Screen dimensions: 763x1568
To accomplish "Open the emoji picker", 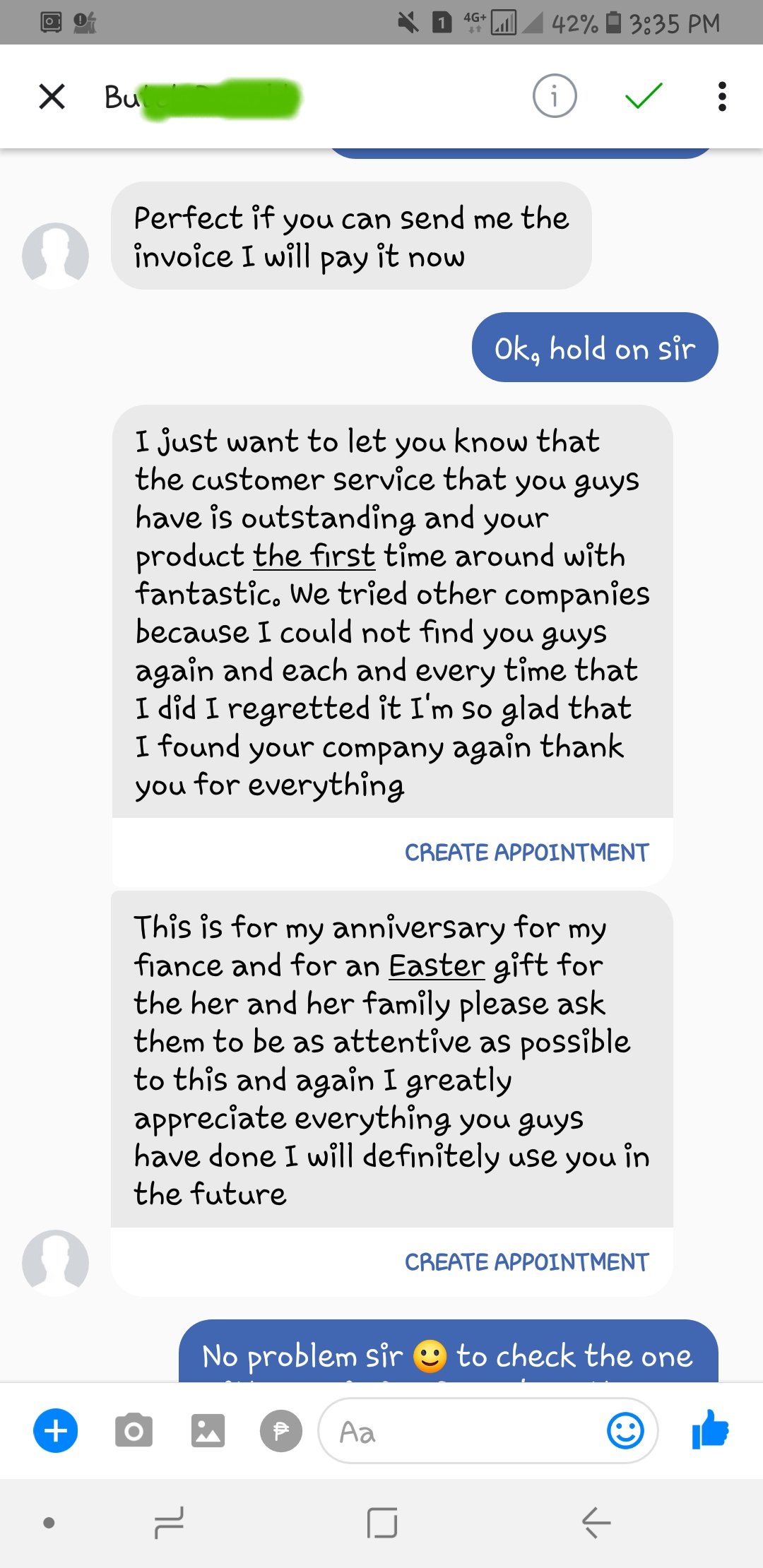I will point(625,1432).
